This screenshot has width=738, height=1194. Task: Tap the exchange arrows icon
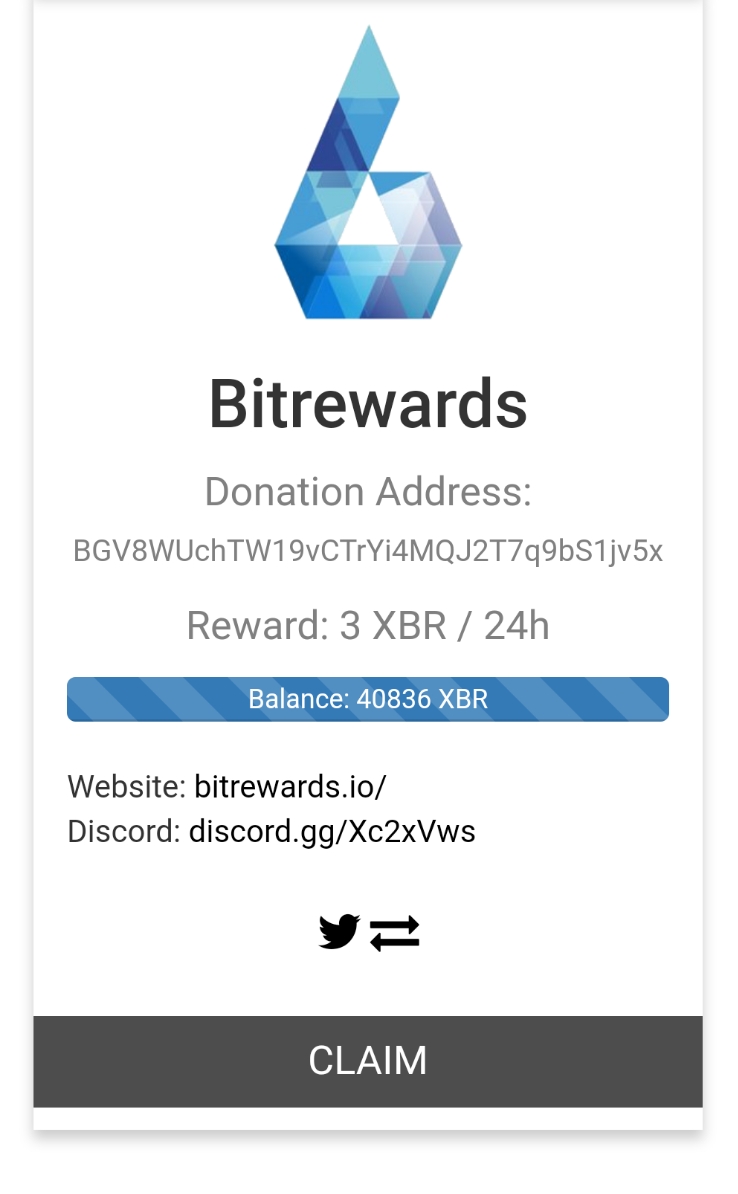click(395, 933)
